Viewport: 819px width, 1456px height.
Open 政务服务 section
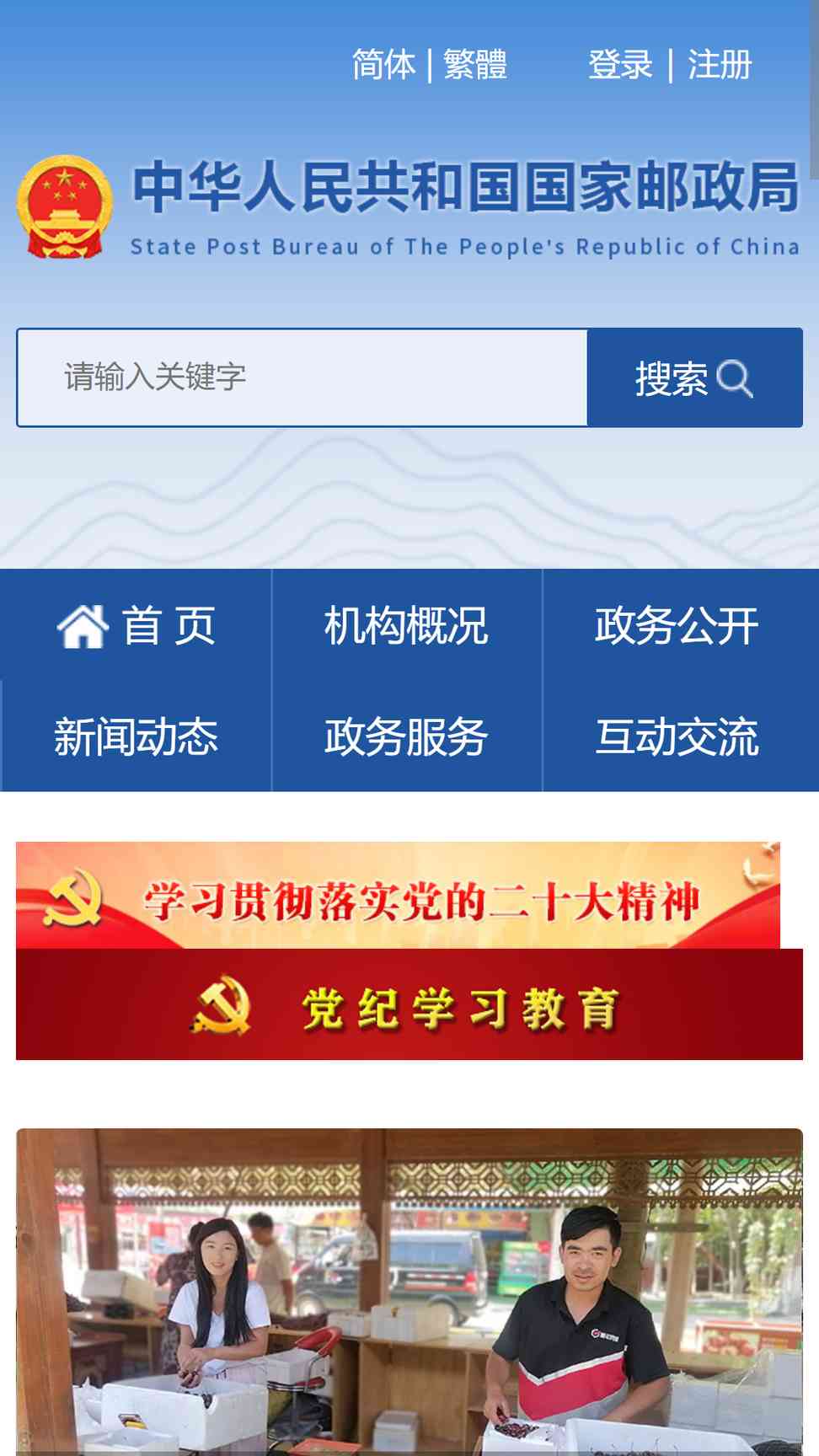click(406, 736)
